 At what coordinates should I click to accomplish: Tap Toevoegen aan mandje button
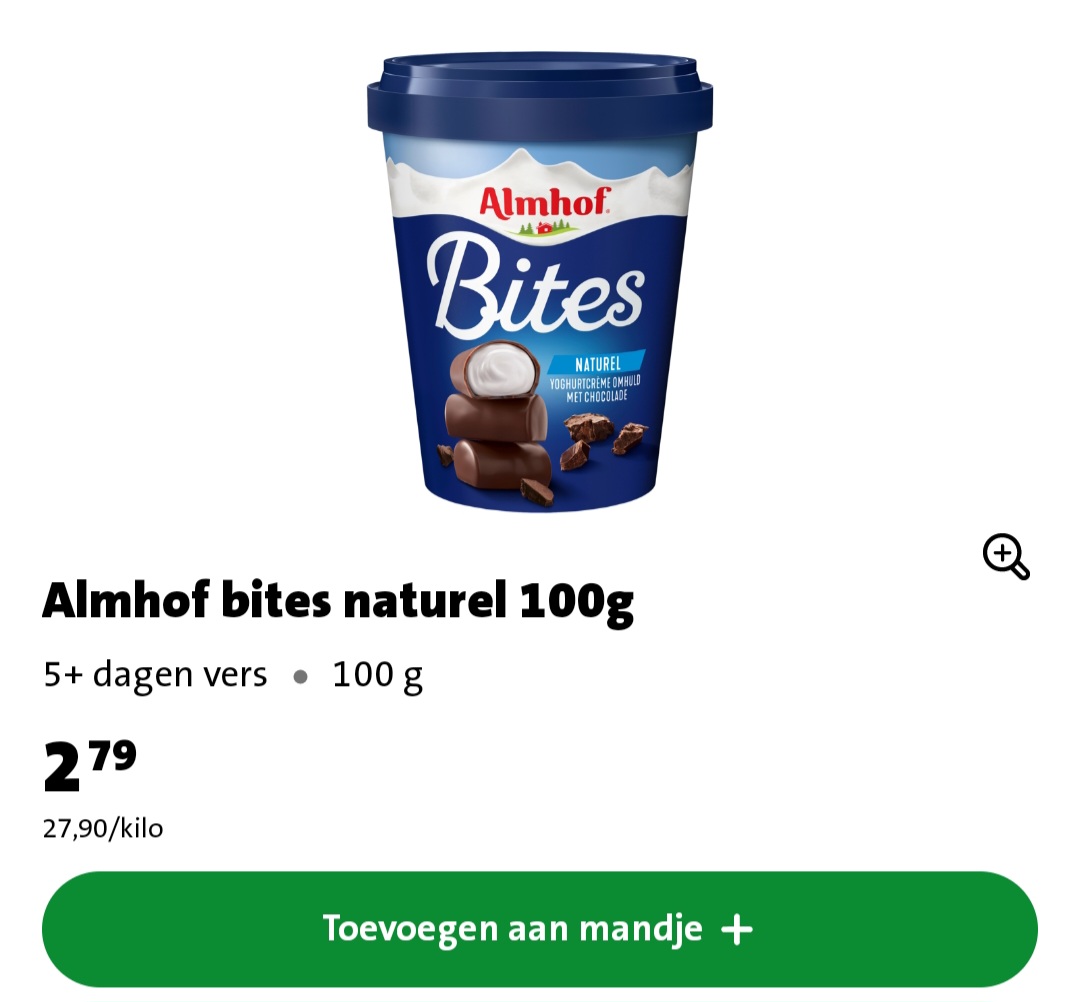pos(539,929)
